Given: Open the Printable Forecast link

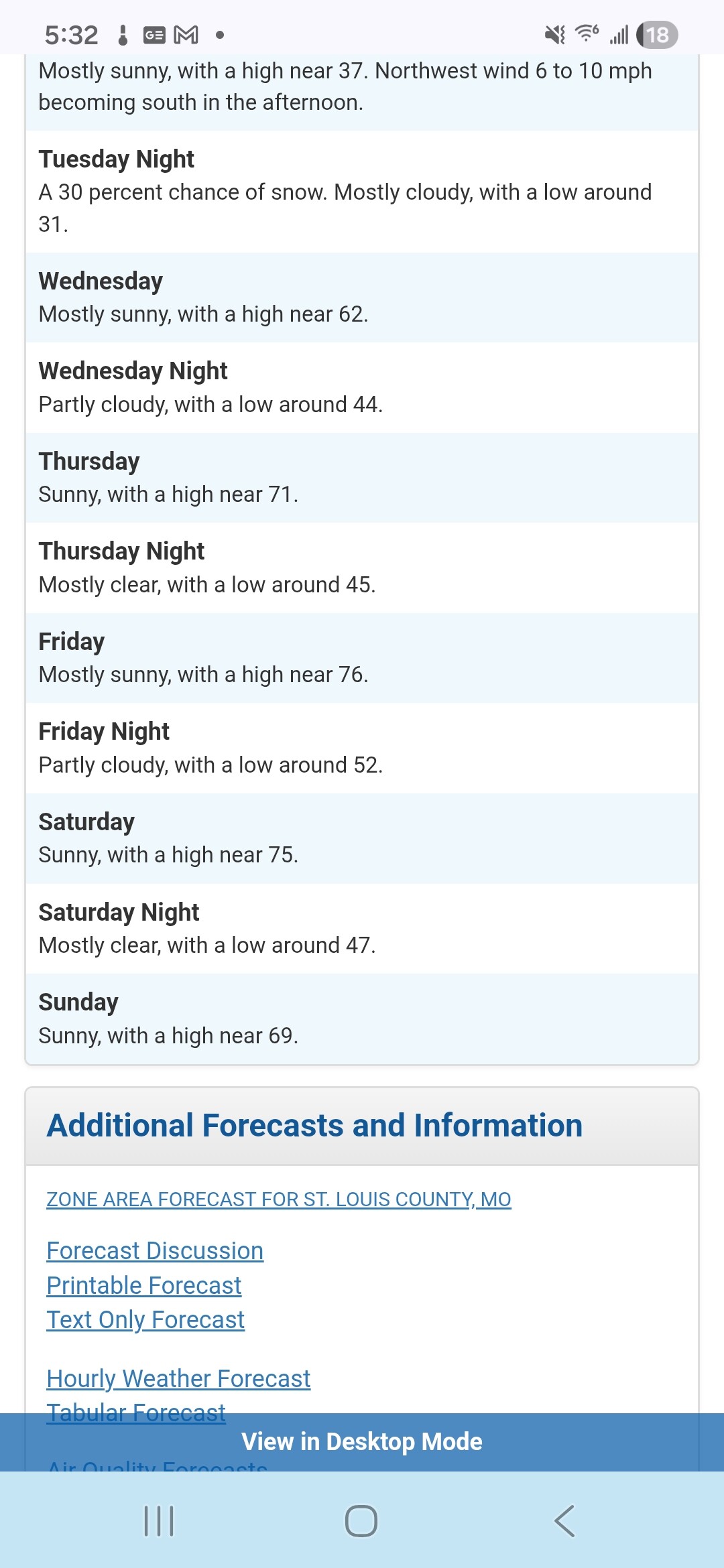Looking at the screenshot, I should pos(143,1285).
